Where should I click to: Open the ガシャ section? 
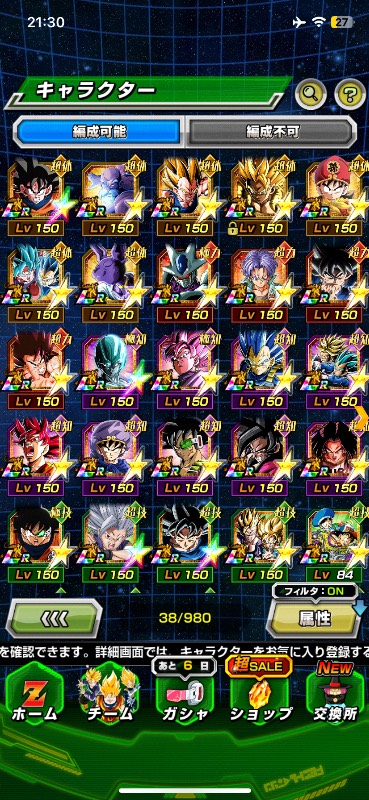pos(184,698)
